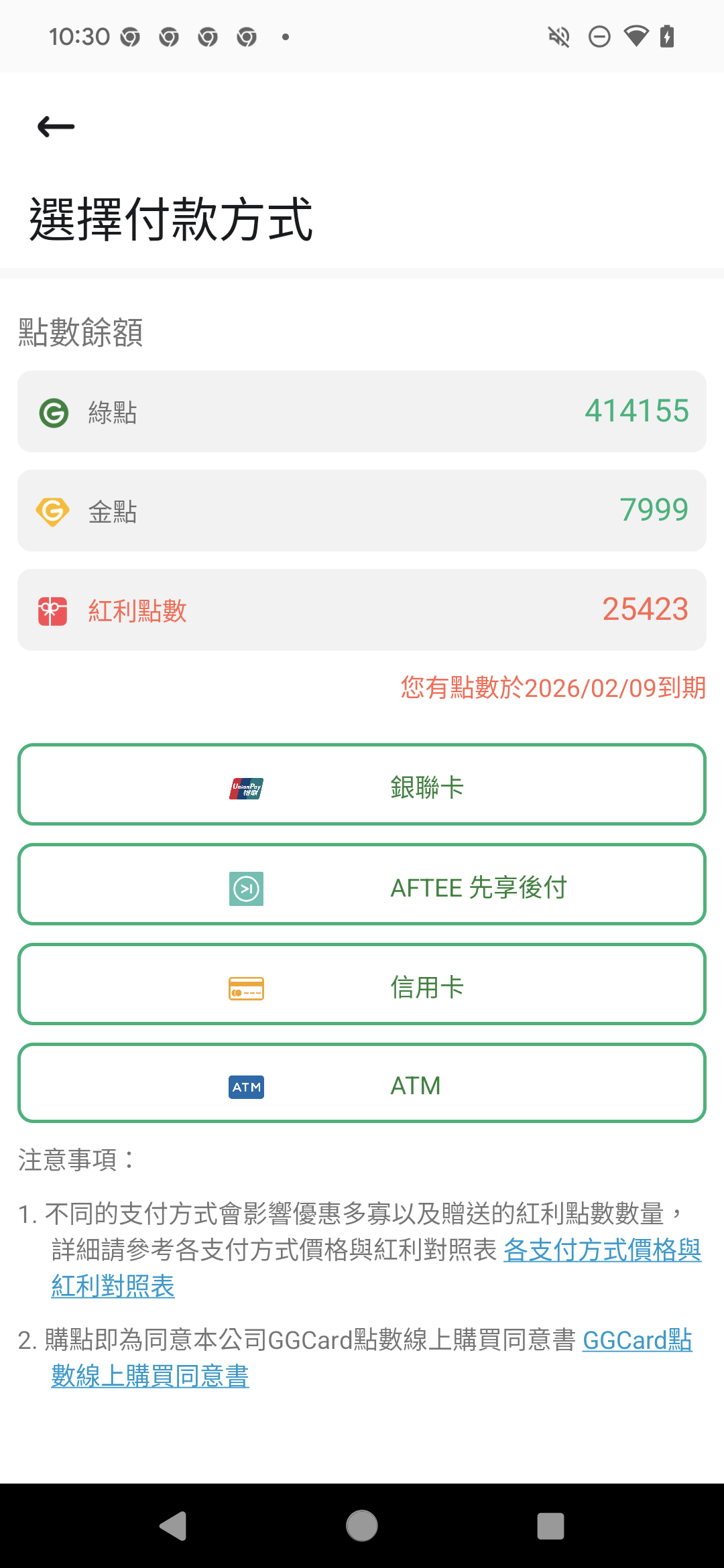Viewport: 724px width, 1568px height.
Task: Open the GGCard點數線上購買同意書 link
Action: point(637,1340)
